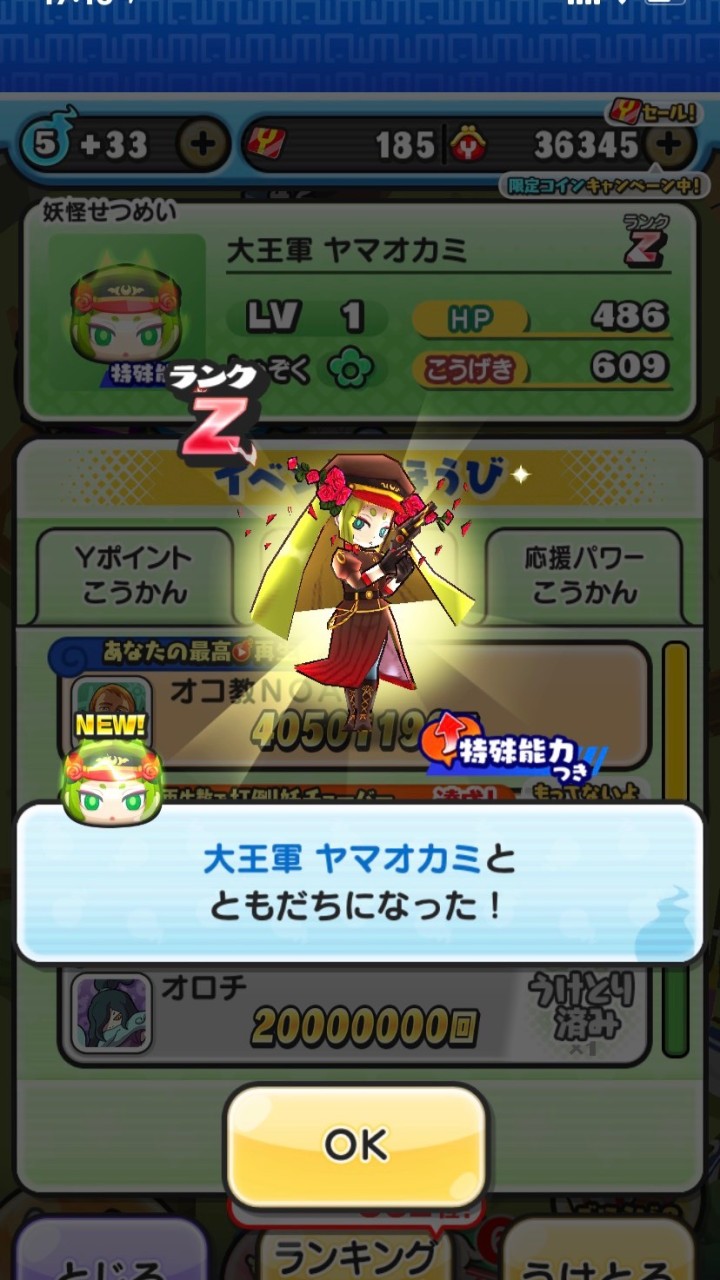The height and width of the screenshot is (1280, 720).
Task: Tap the うけとる button
Action: click(x=598, y=1256)
